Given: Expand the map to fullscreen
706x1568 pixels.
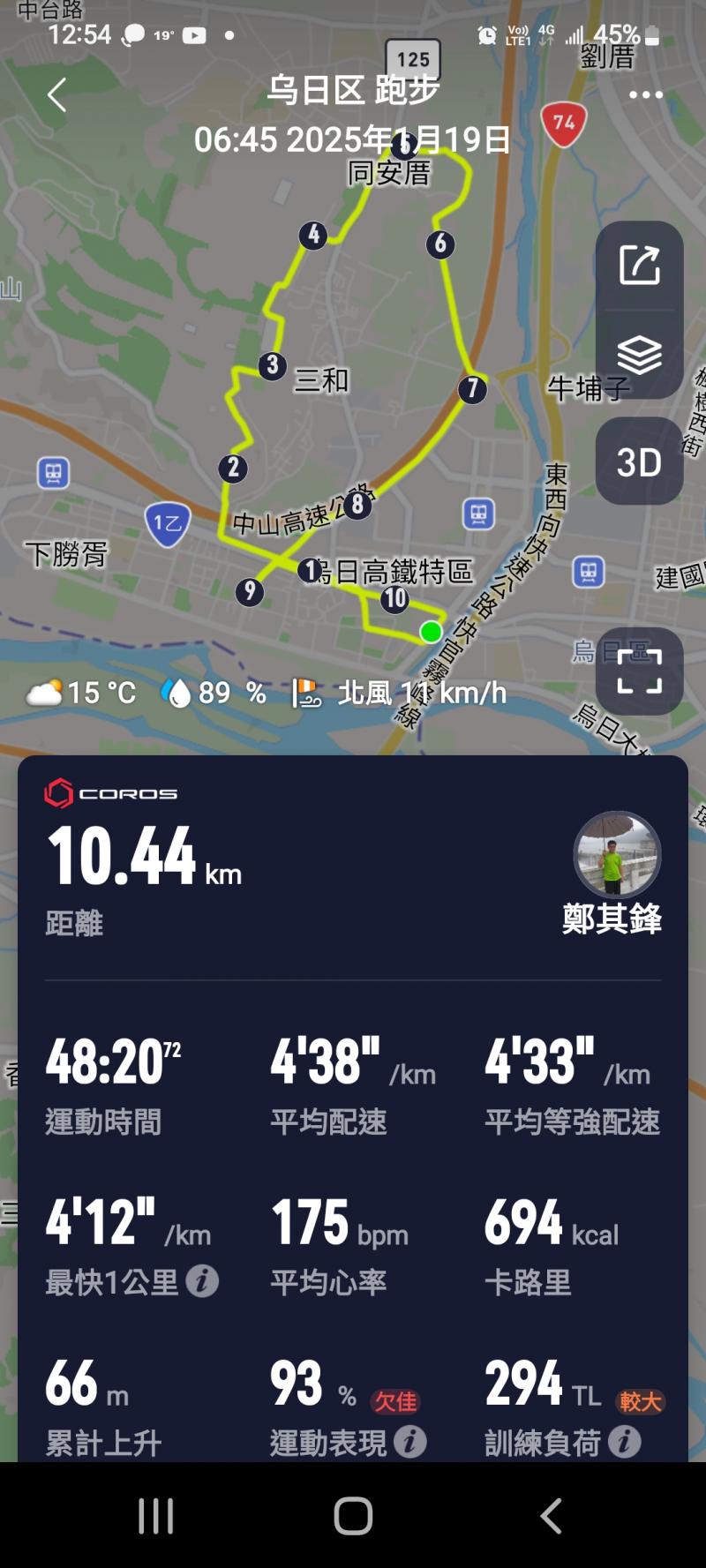Looking at the screenshot, I should click(x=639, y=671).
